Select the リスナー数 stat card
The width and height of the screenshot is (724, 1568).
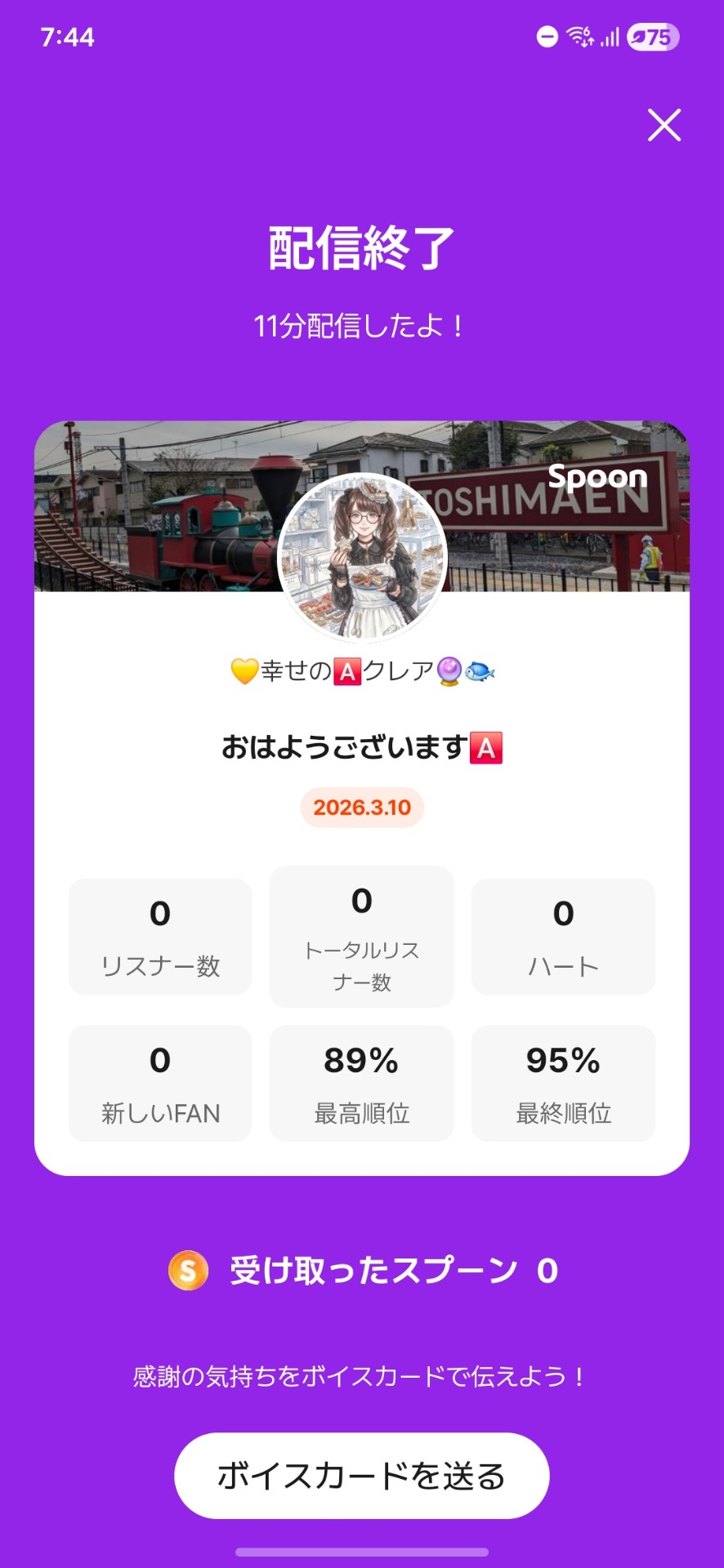159,936
